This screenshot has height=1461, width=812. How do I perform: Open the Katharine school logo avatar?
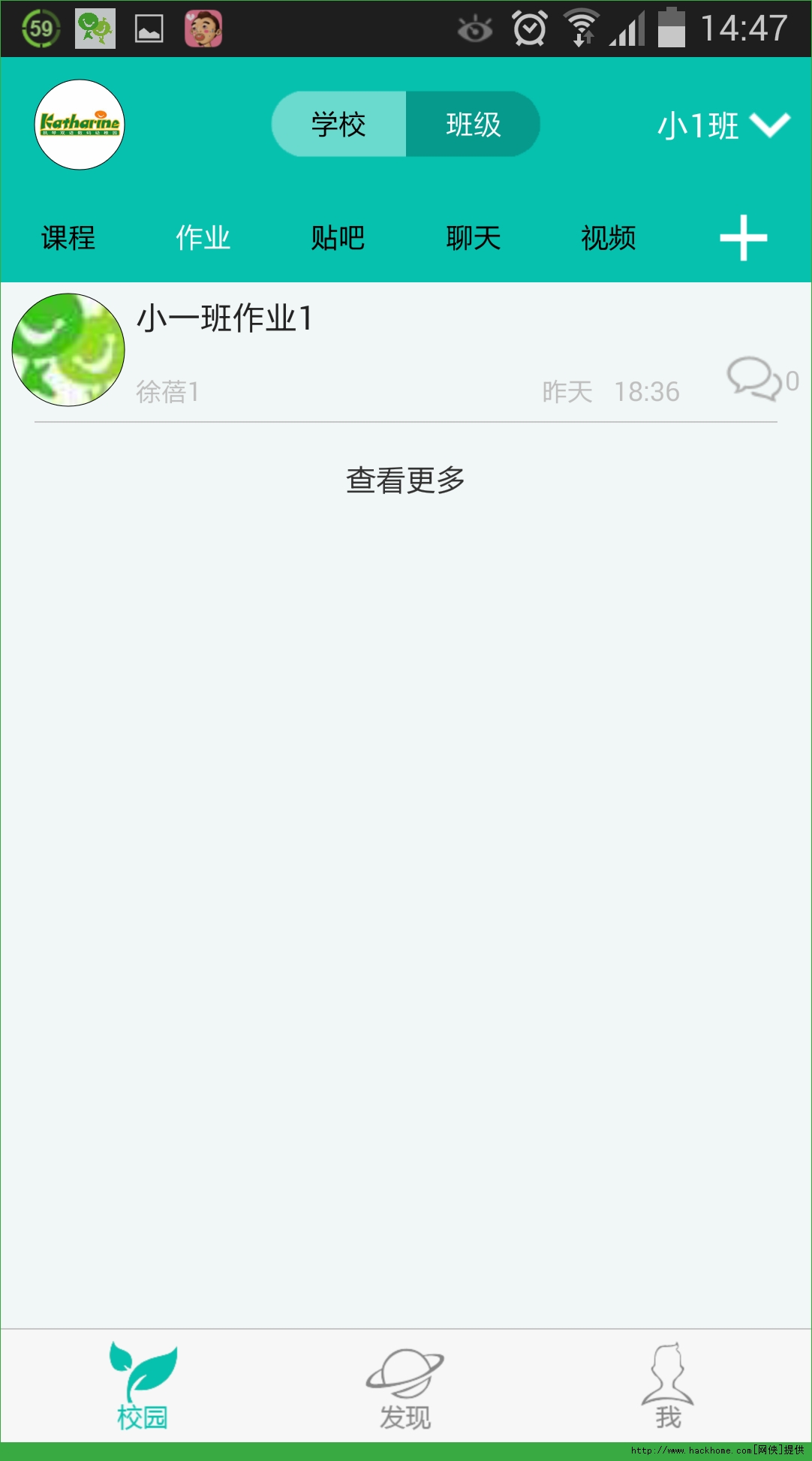(x=80, y=125)
